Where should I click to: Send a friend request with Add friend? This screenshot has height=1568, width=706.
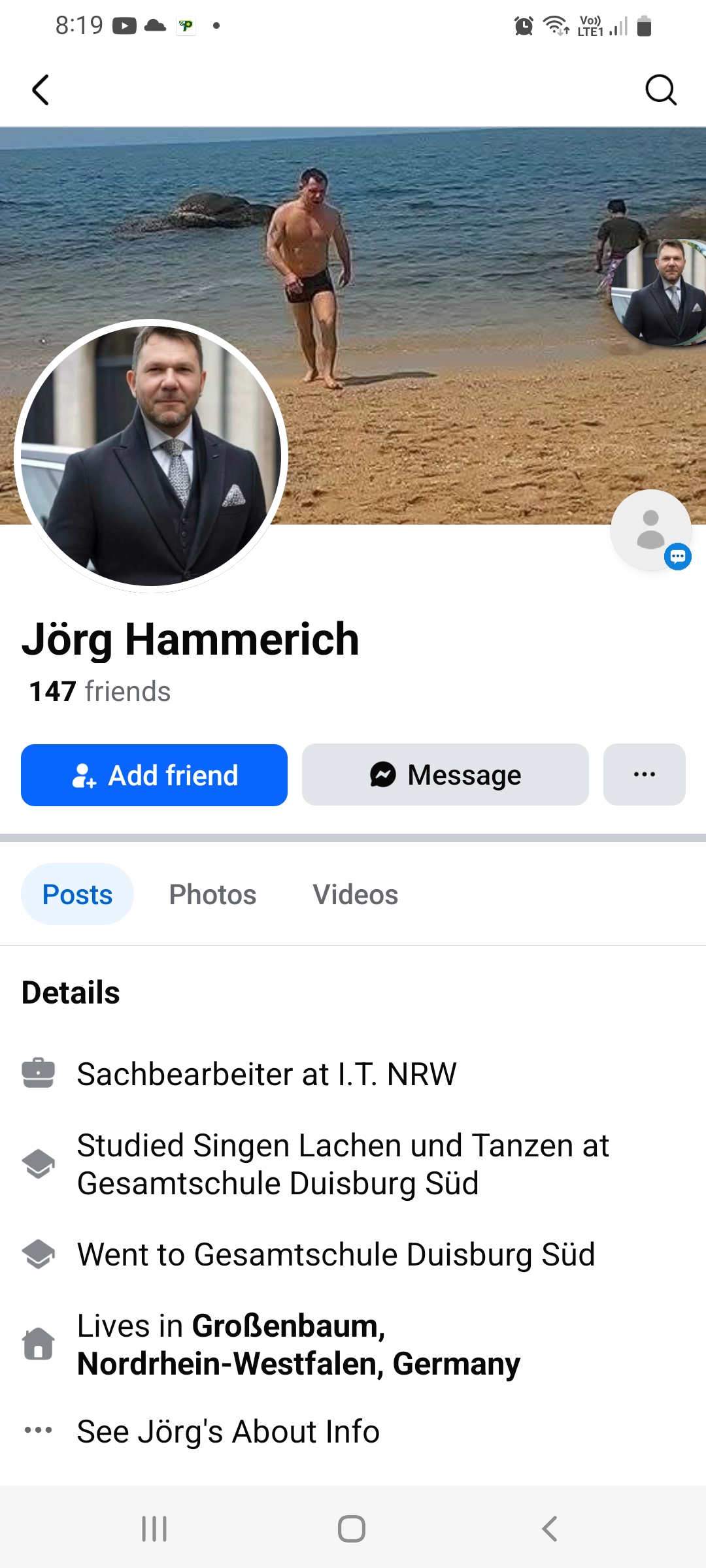pos(154,776)
